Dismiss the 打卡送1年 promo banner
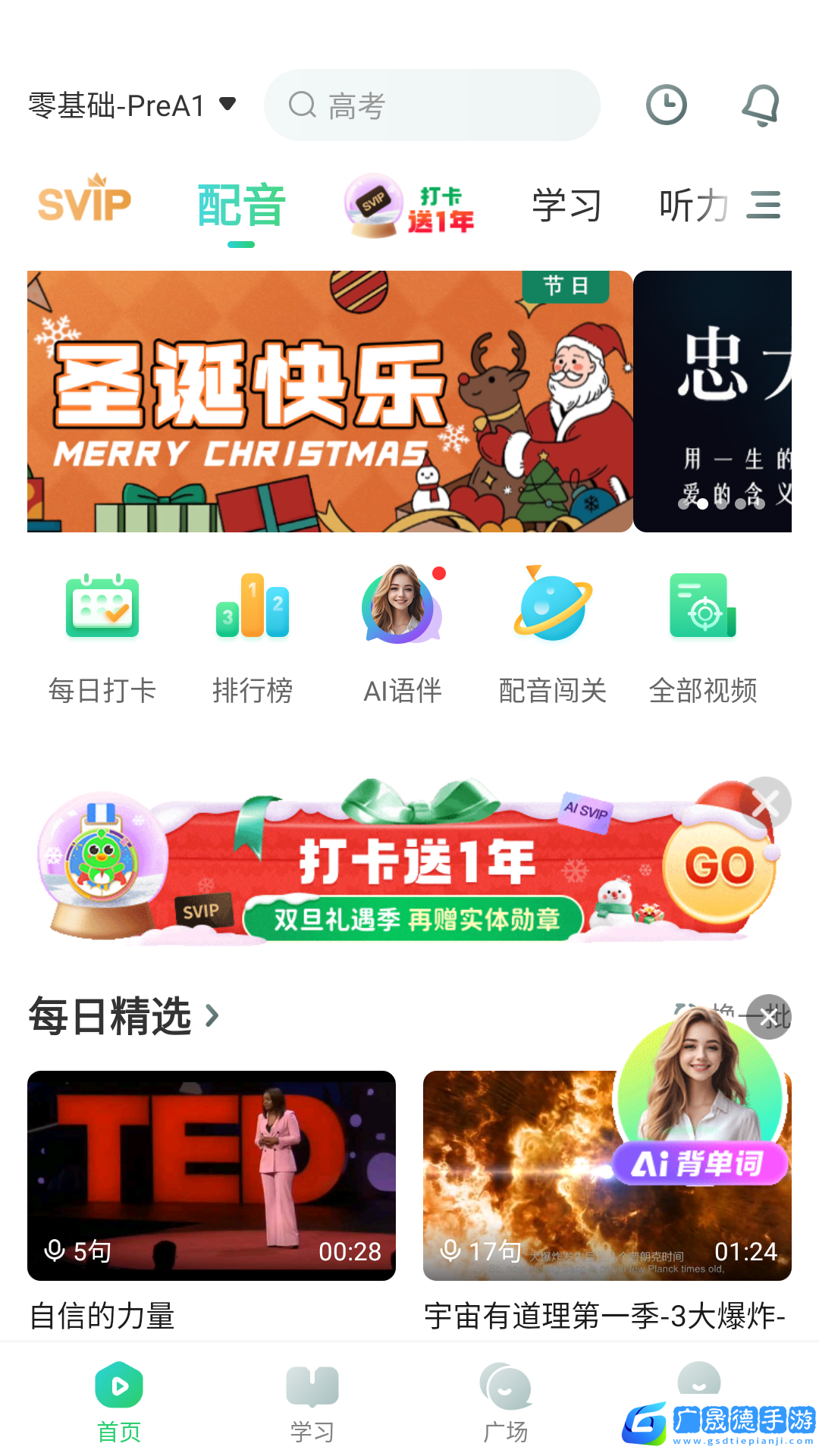The height and width of the screenshot is (1456, 819). [x=767, y=802]
